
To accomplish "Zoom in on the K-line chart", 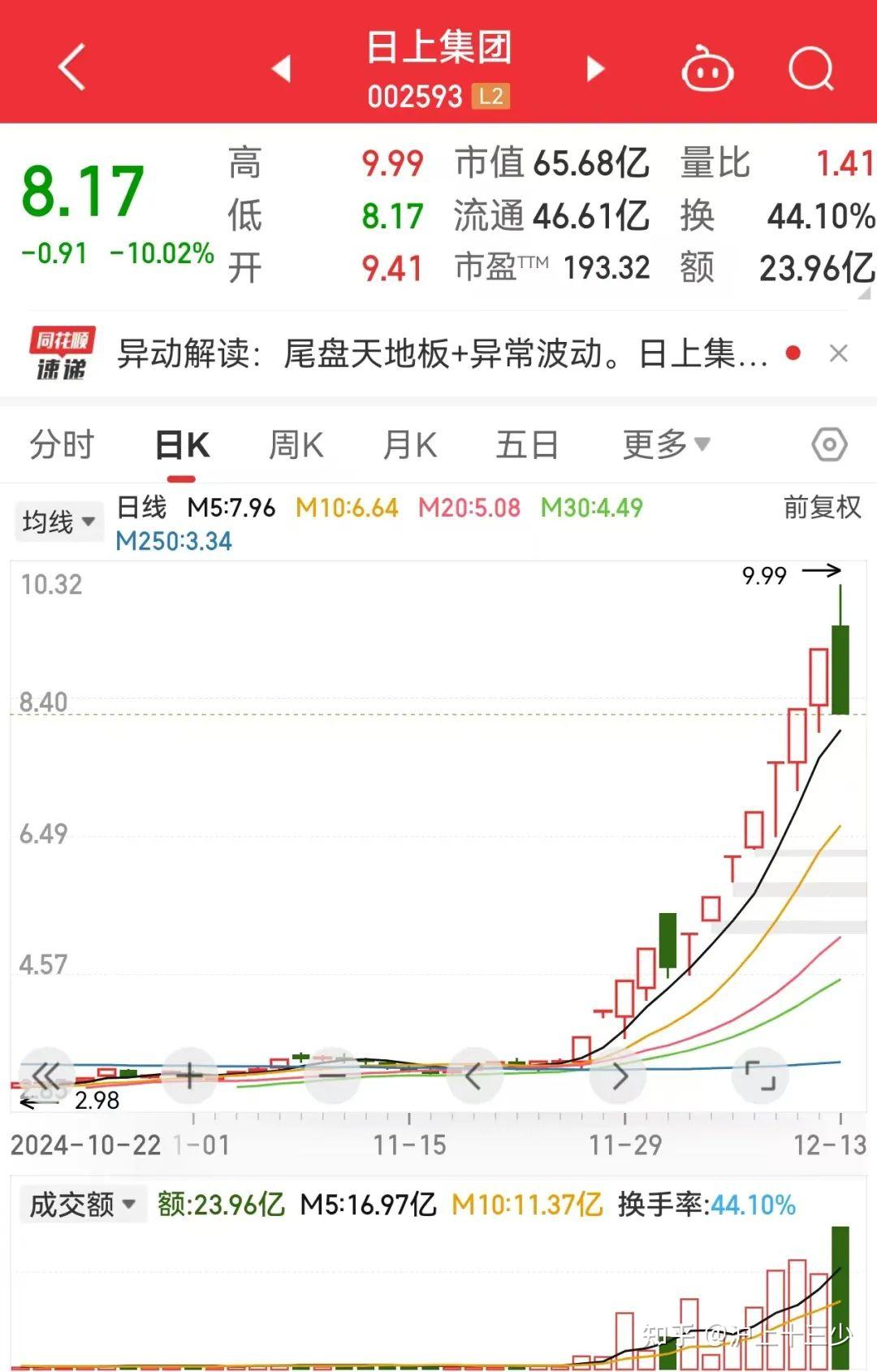I will coord(190,1075).
